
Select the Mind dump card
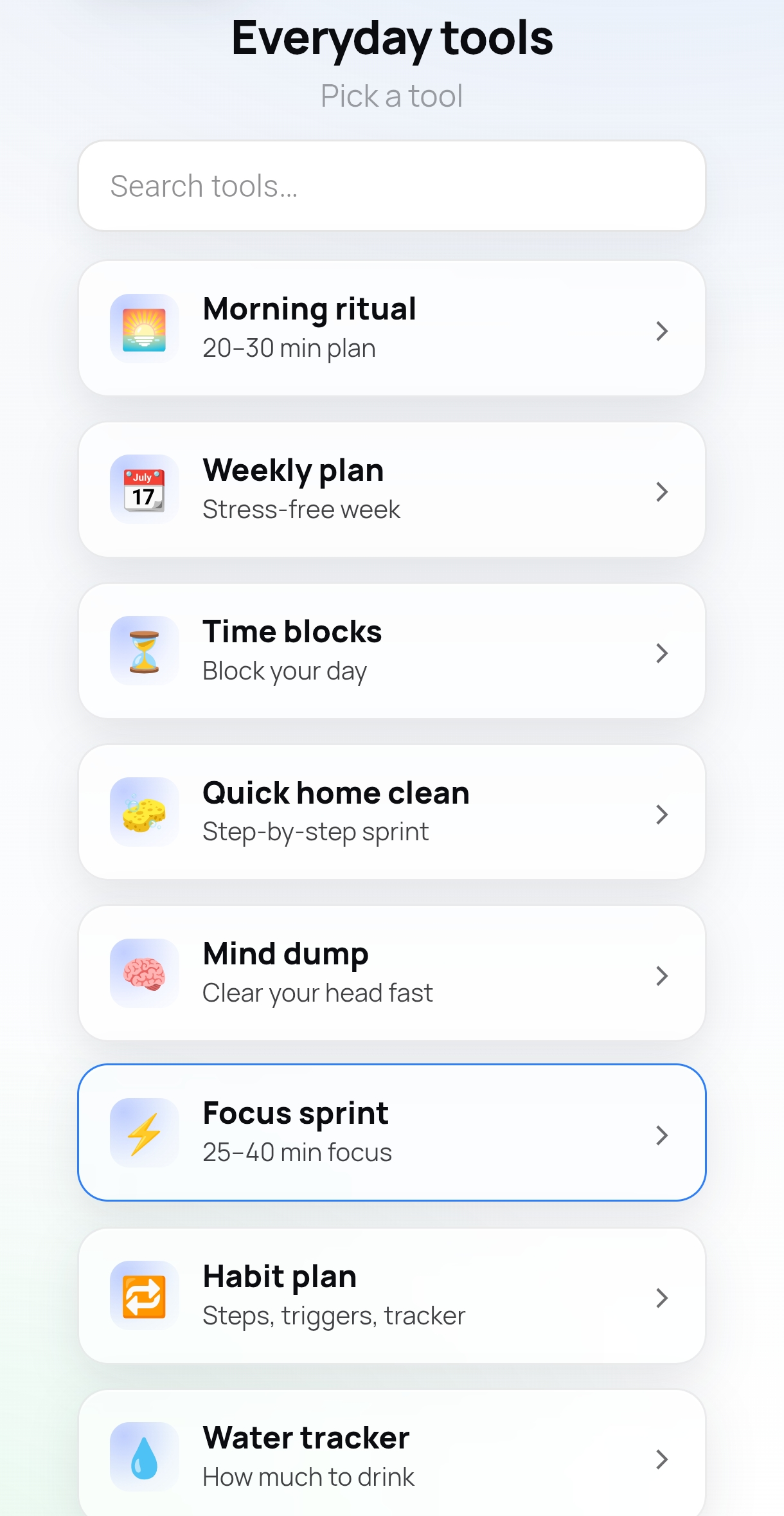[392, 973]
